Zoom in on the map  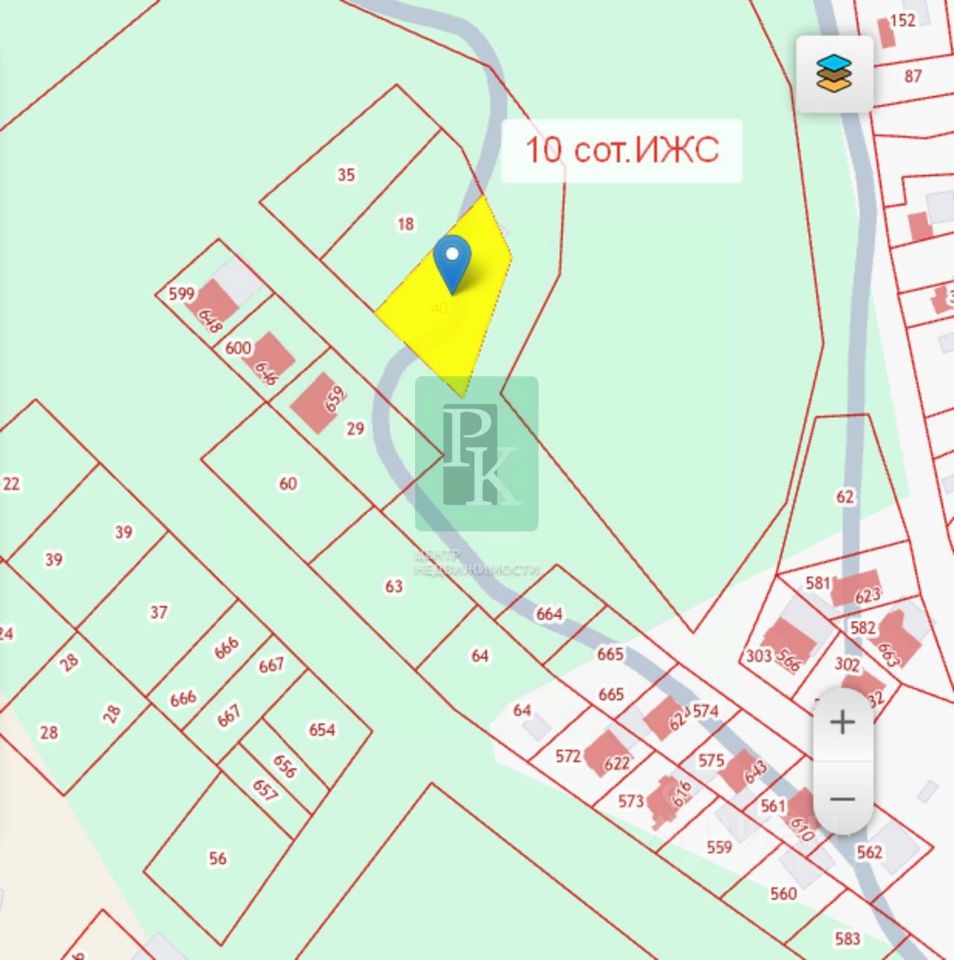842,722
